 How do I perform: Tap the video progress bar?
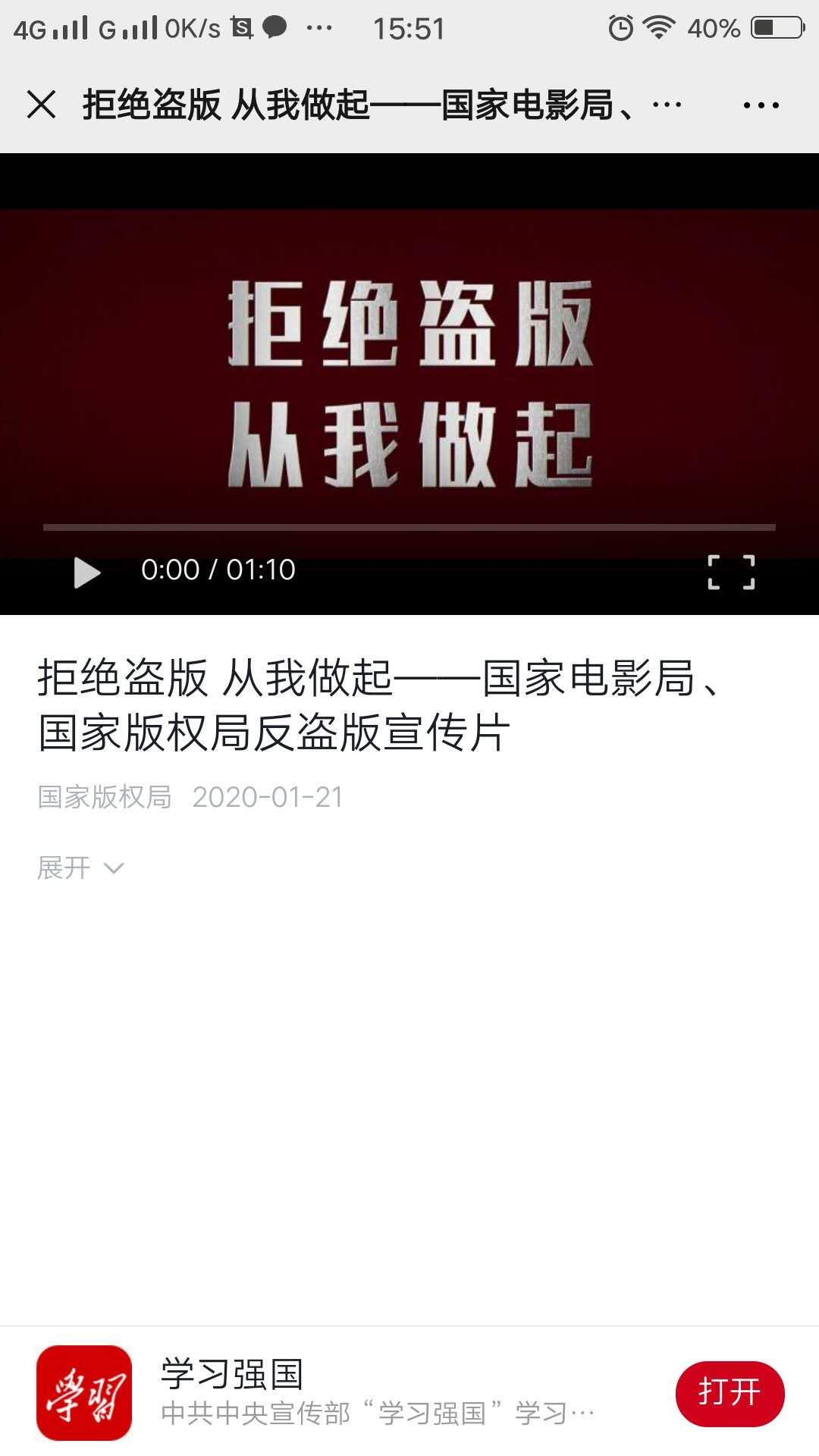pyautogui.click(x=409, y=527)
